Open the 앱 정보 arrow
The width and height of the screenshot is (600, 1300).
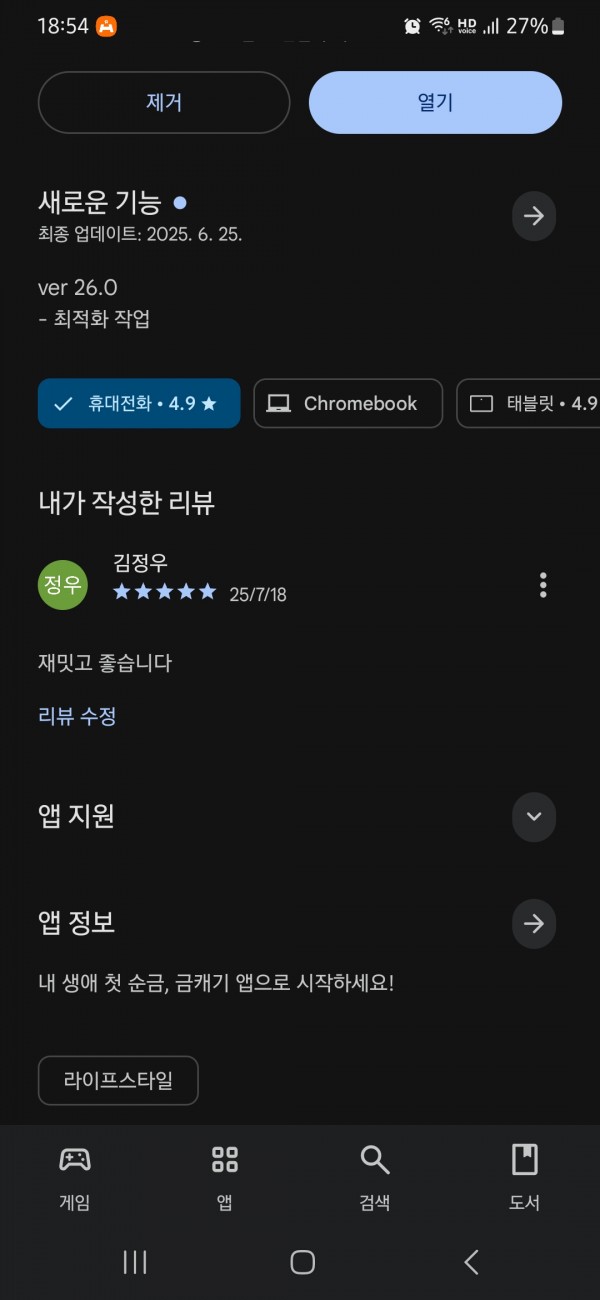534,923
